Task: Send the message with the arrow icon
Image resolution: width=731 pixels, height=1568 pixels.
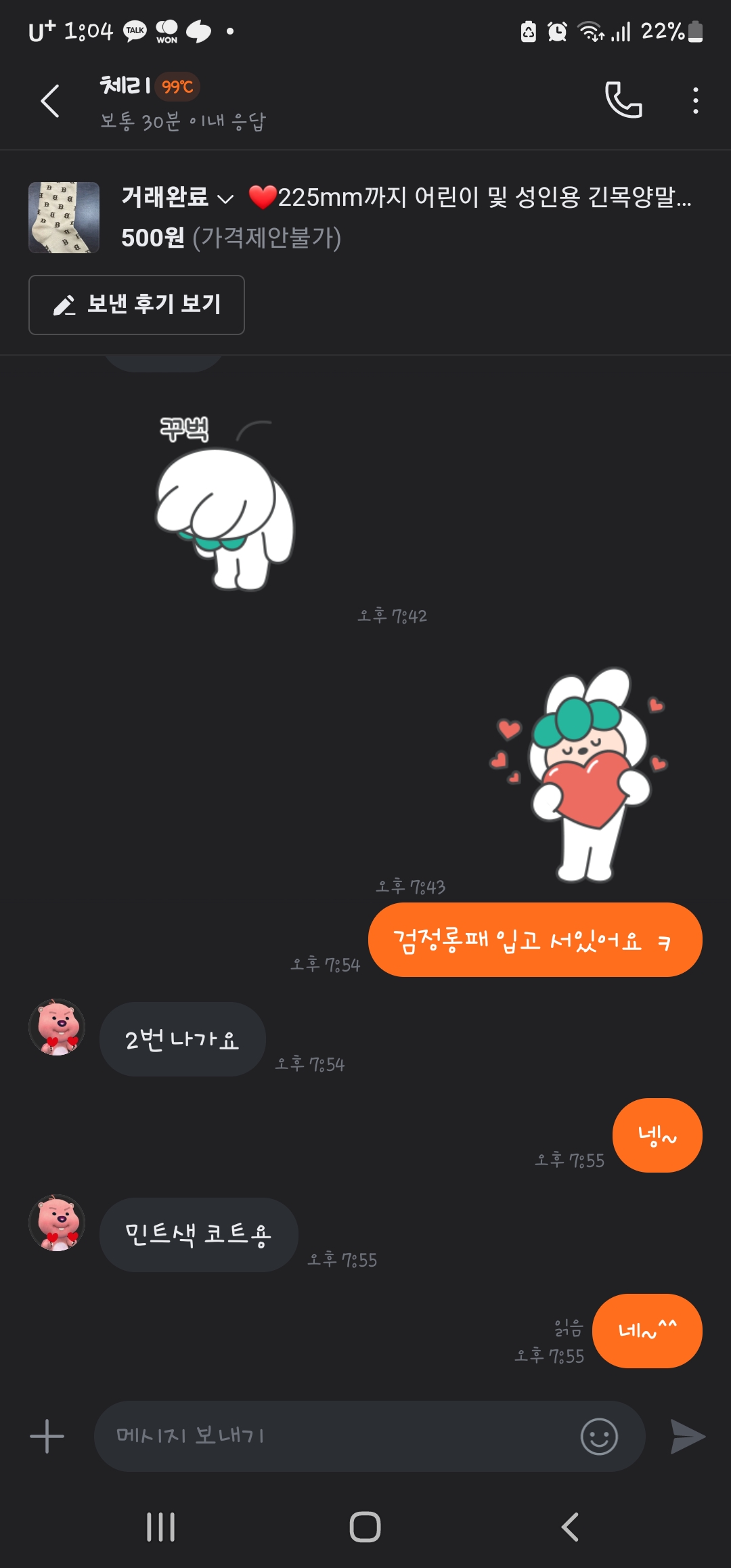Action: 688,1437
